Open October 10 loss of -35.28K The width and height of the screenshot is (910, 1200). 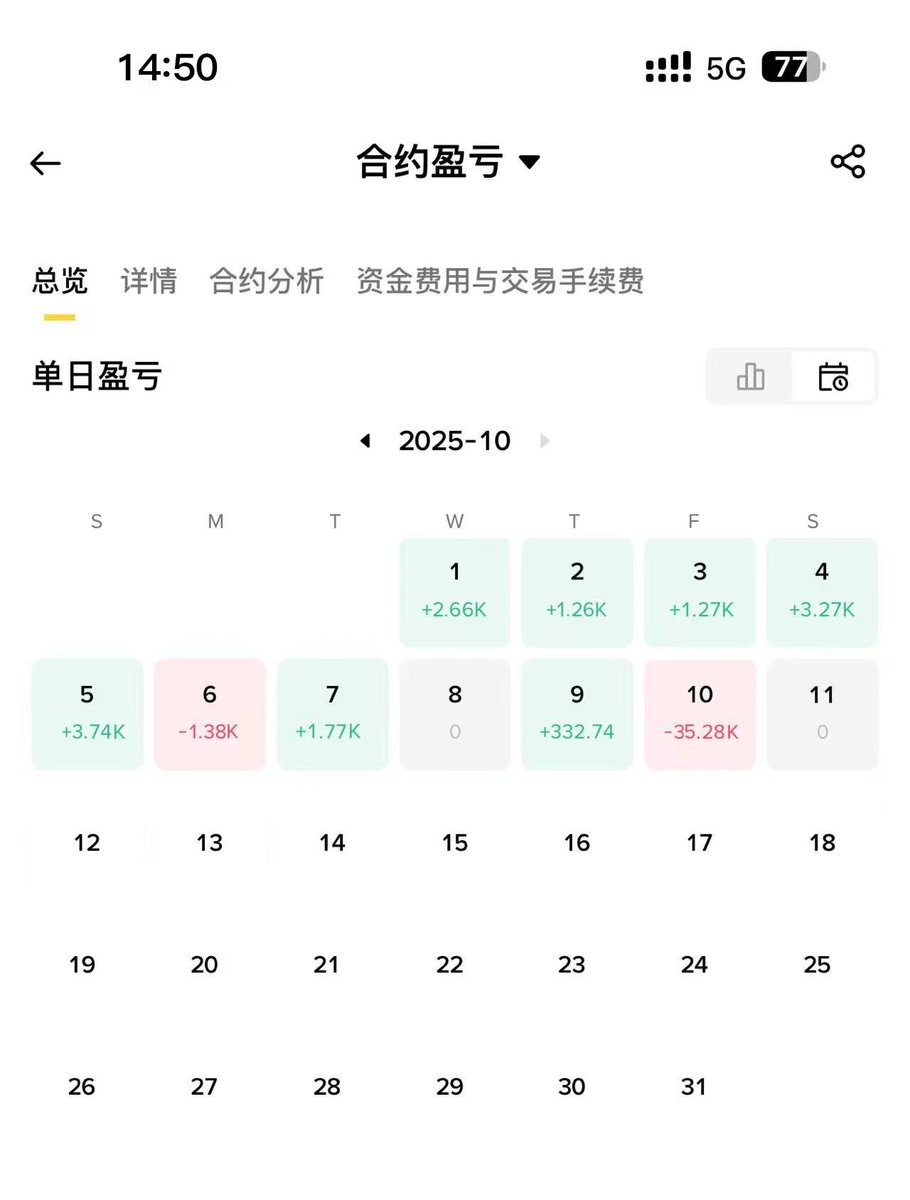pos(700,713)
